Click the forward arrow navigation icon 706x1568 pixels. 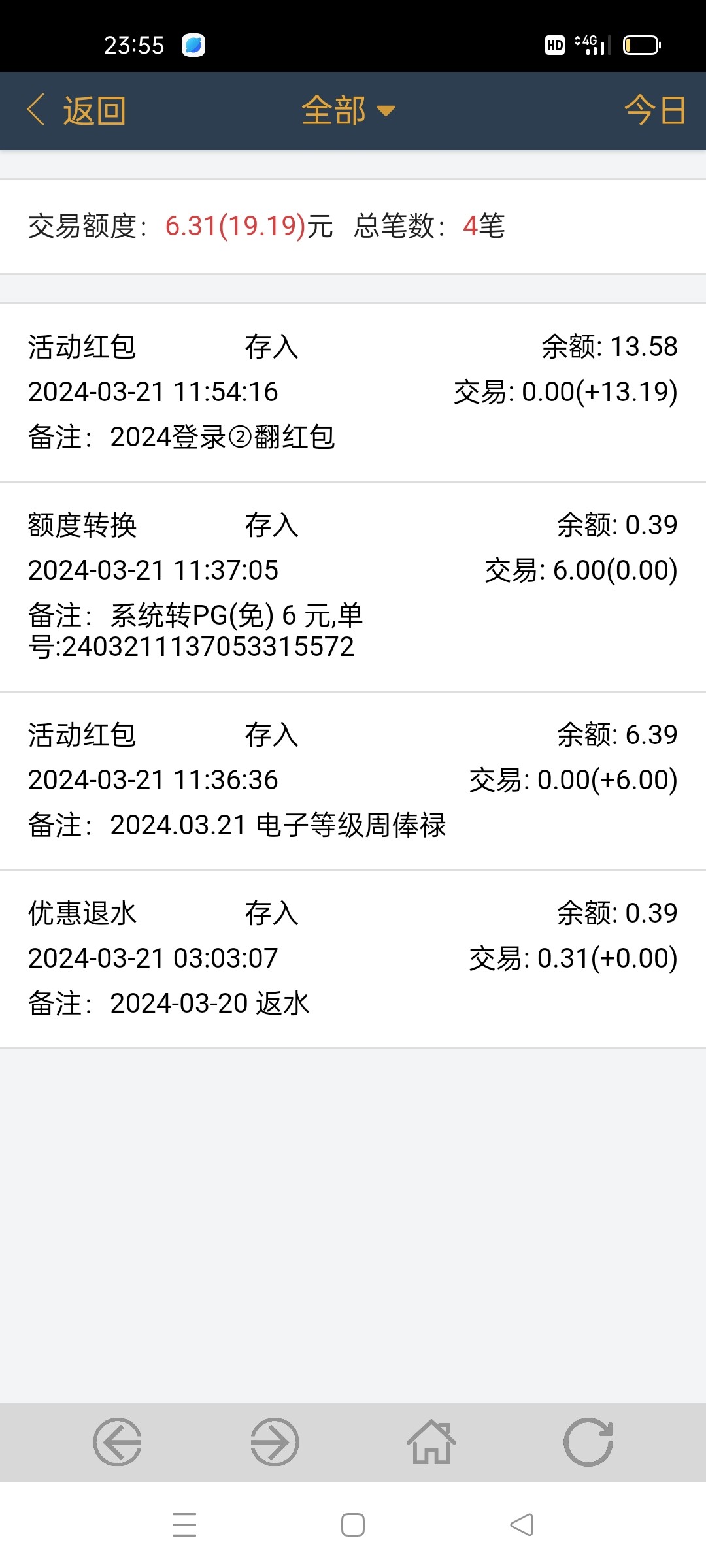point(275,1442)
